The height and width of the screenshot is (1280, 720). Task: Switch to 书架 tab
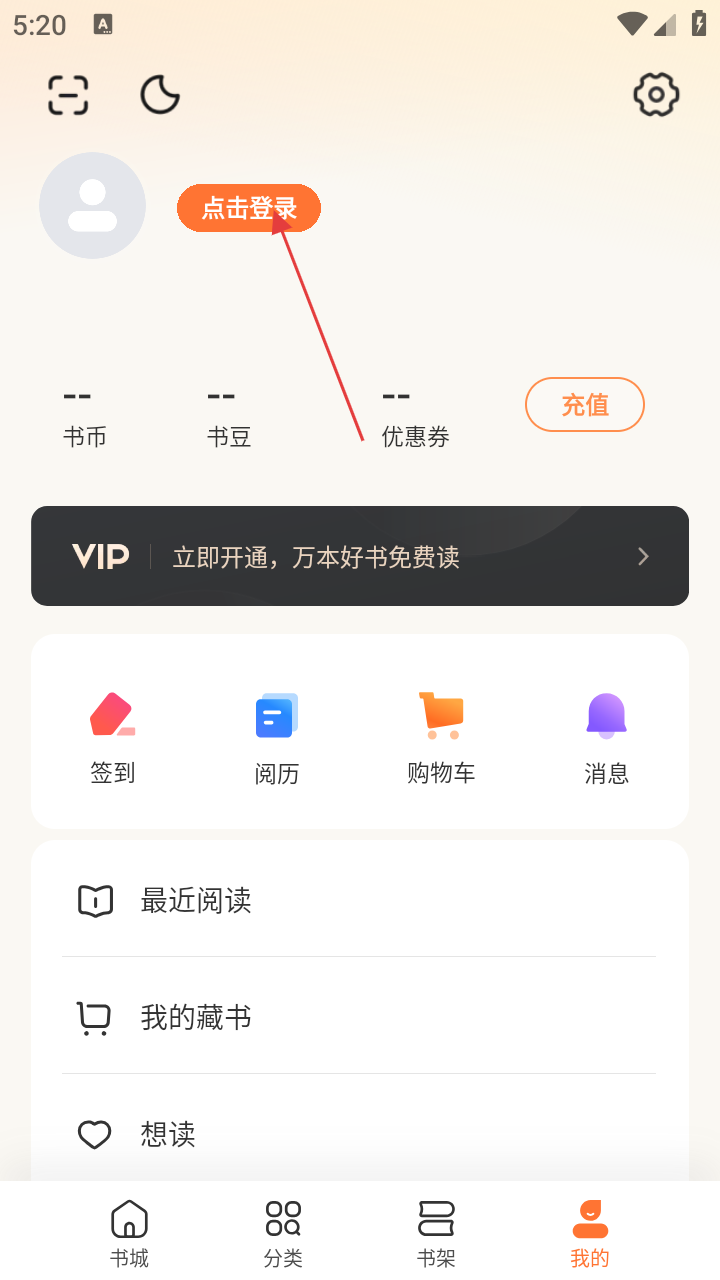[x=436, y=1233]
